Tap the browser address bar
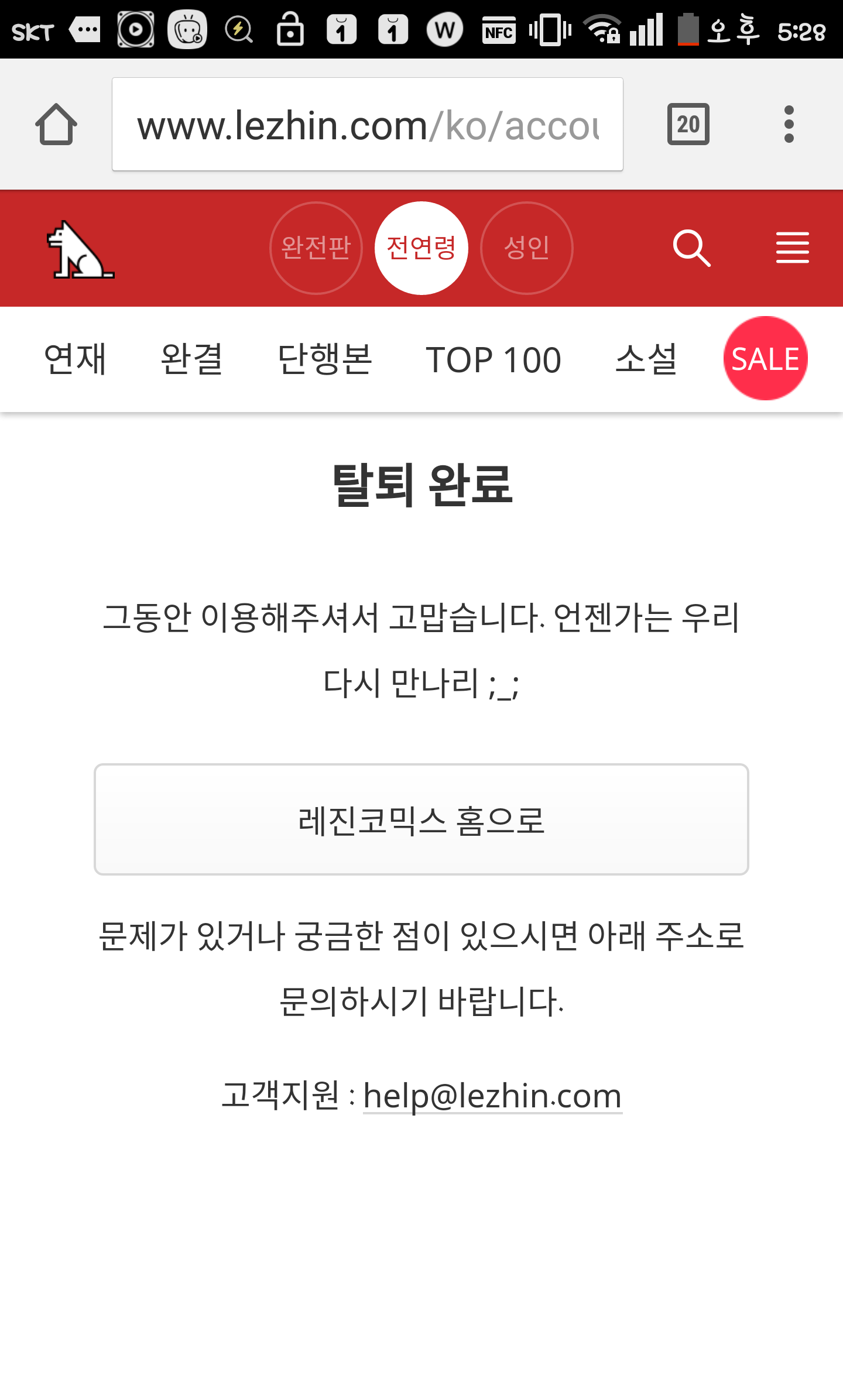The width and height of the screenshot is (843, 1400). click(368, 124)
